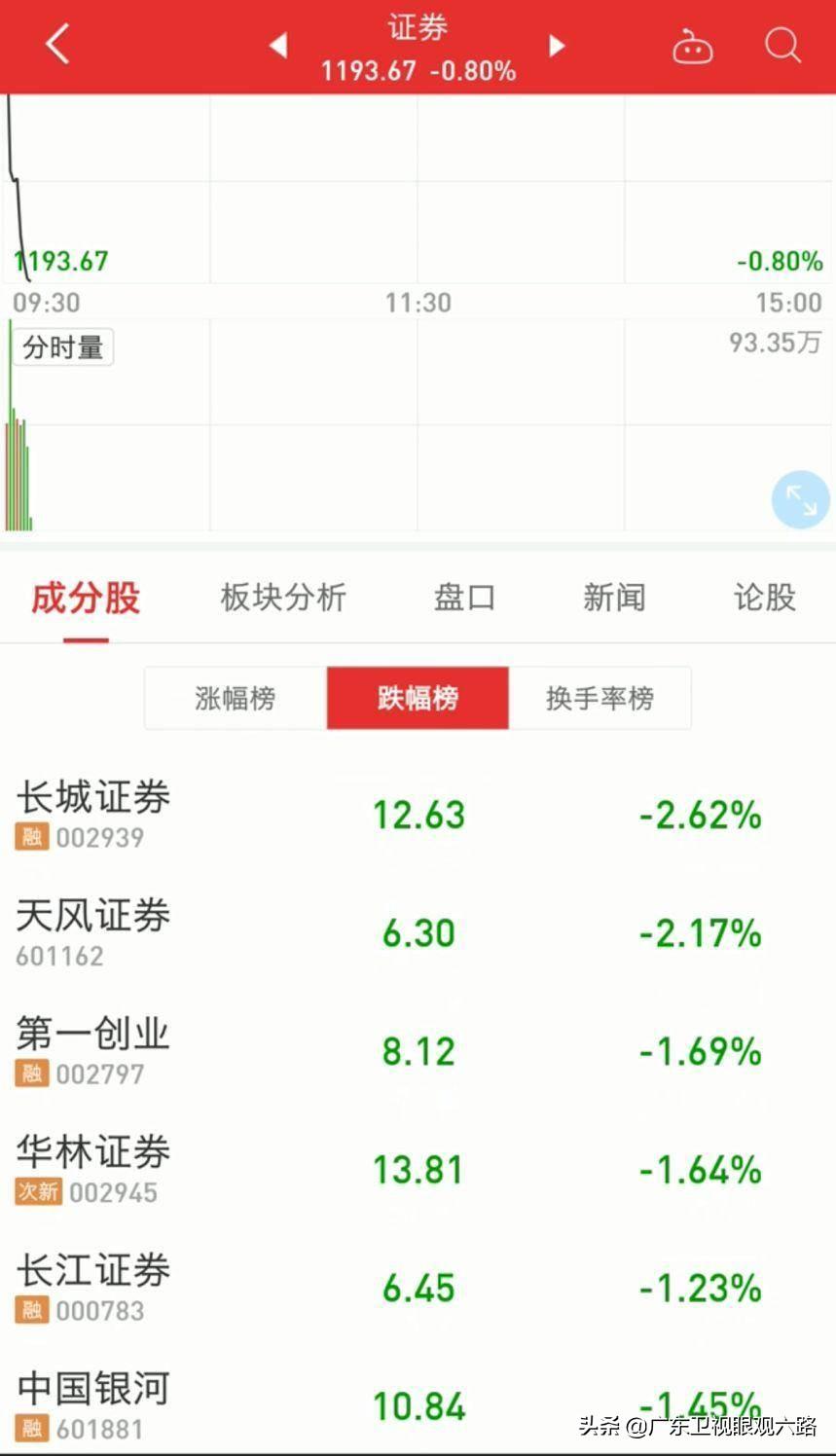Open the robot assistant icon
836x1456 pixels.
pyautogui.click(x=693, y=46)
